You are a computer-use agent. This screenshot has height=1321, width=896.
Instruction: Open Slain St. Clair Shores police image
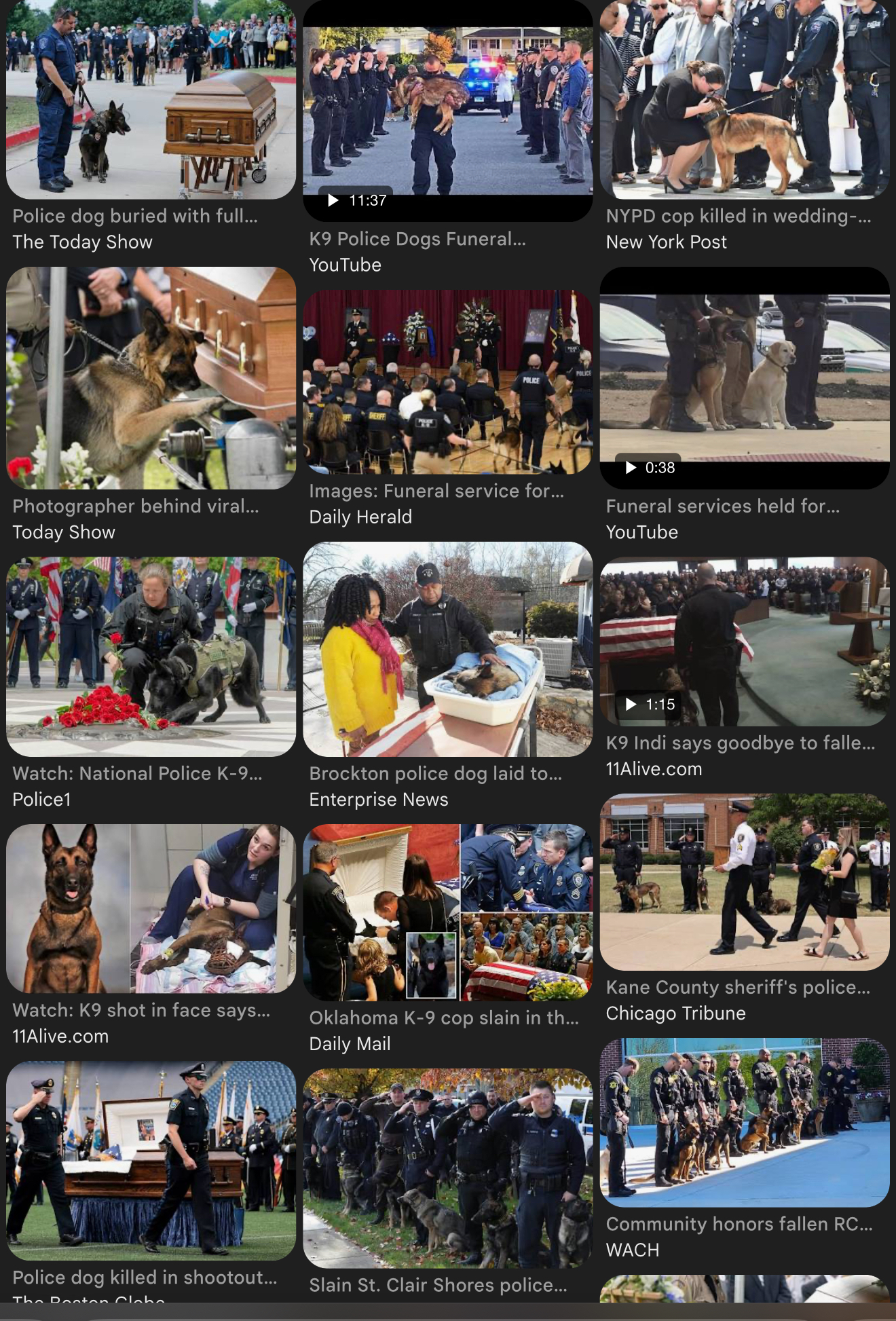coord(447,1168)
